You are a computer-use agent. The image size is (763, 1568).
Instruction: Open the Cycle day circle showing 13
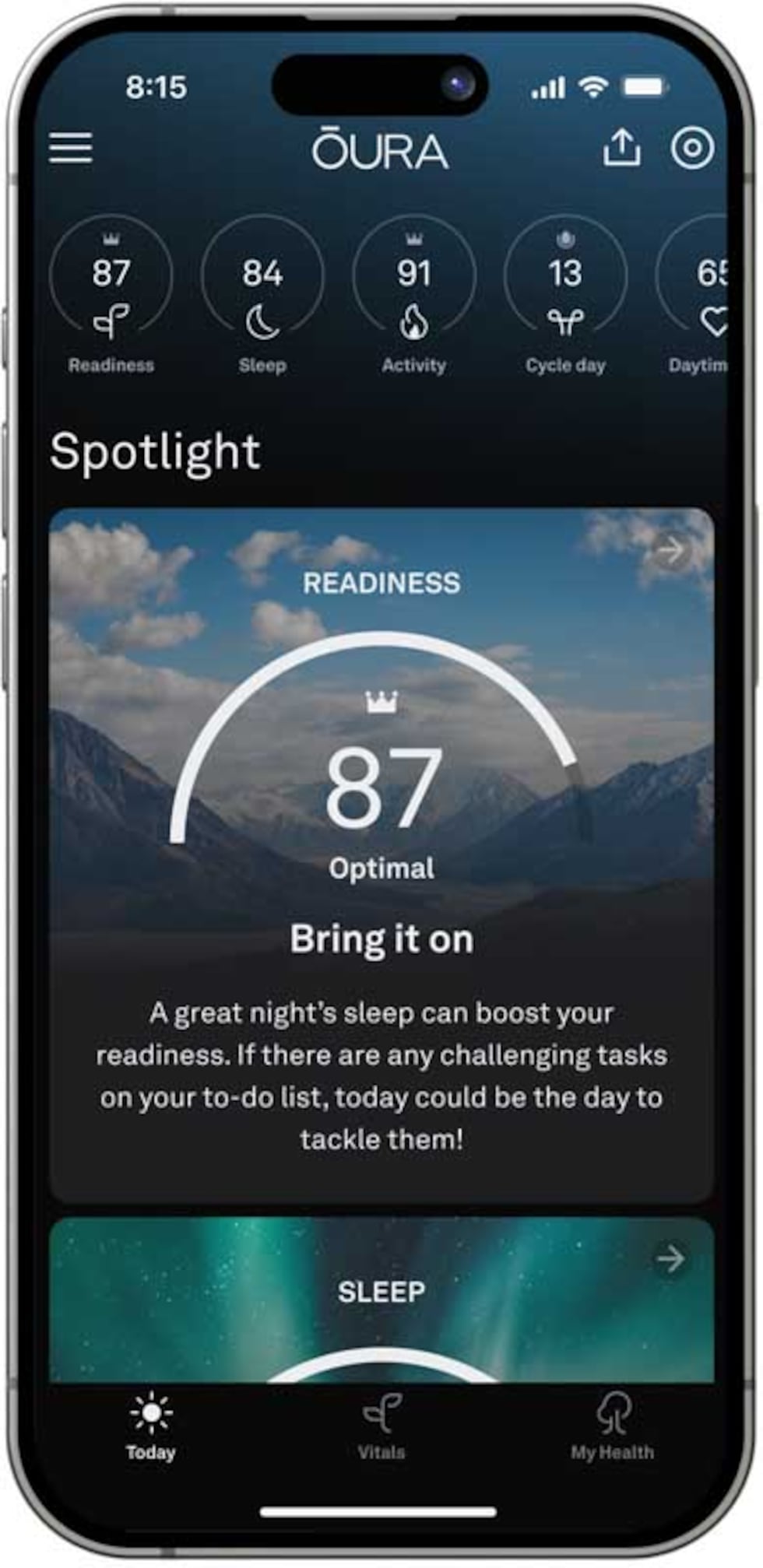(x=565, y=288)
